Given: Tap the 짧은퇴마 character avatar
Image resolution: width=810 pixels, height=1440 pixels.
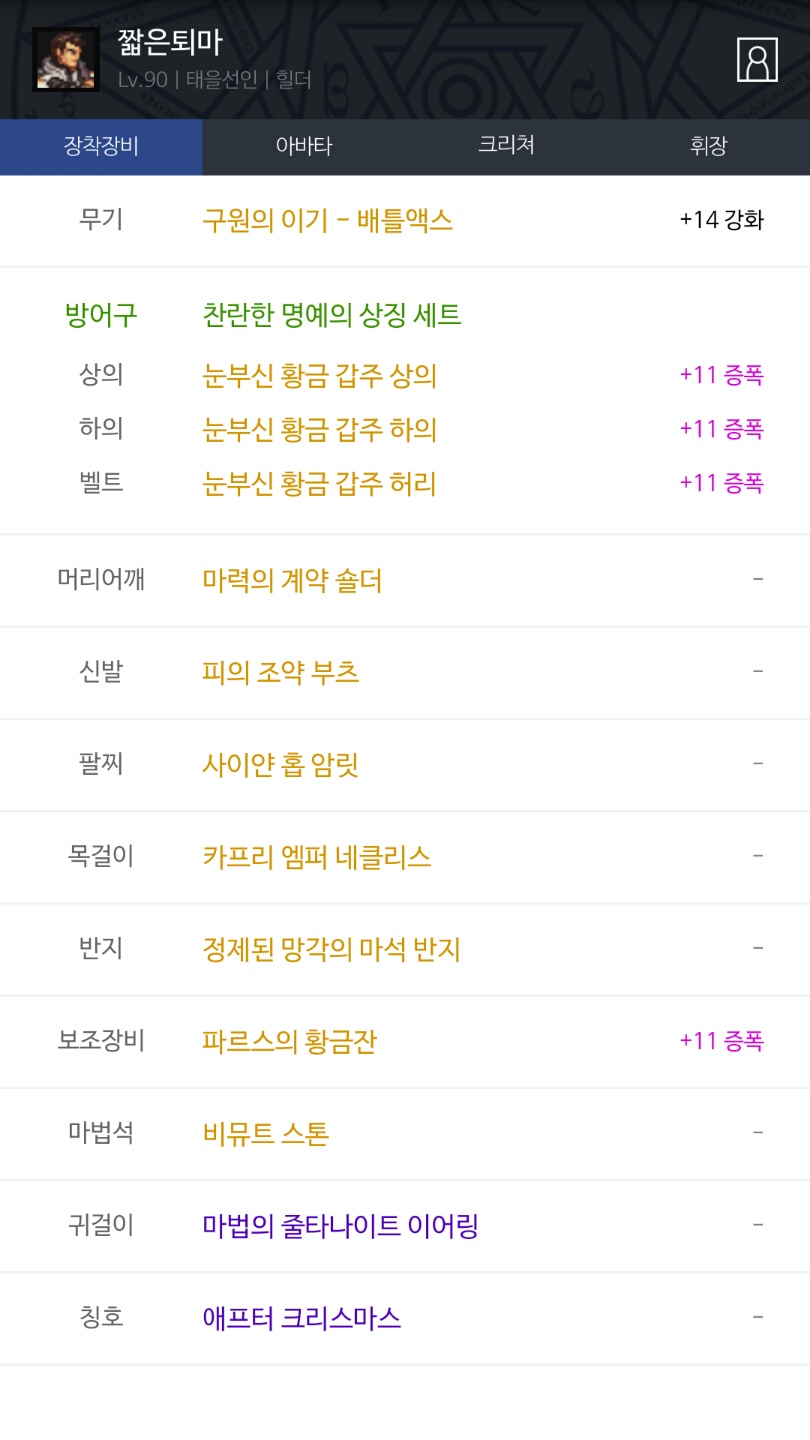Looking at the screenshot, I should [66, 59].
